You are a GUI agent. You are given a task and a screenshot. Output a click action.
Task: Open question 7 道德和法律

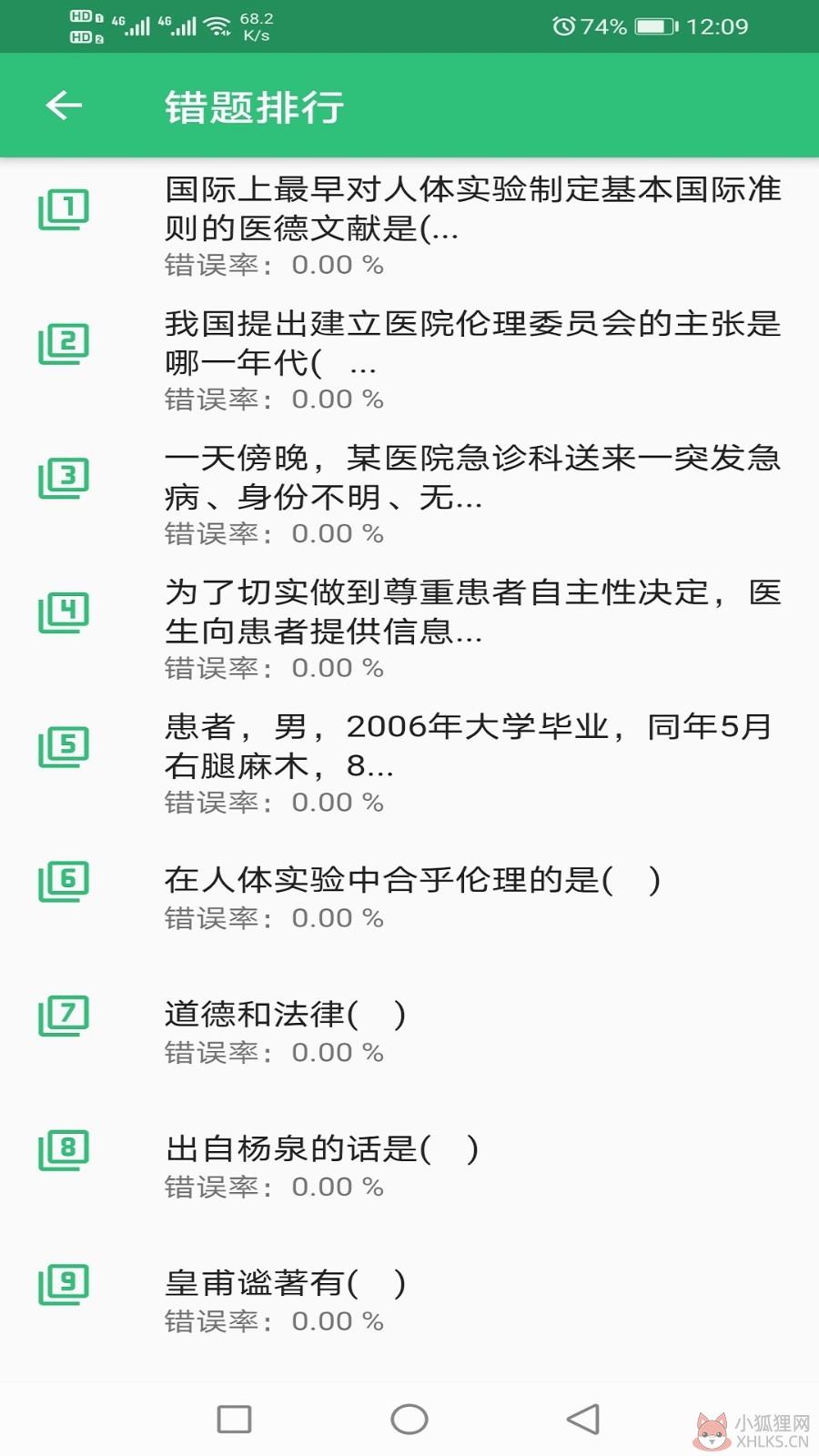(x=409, y=1031)
